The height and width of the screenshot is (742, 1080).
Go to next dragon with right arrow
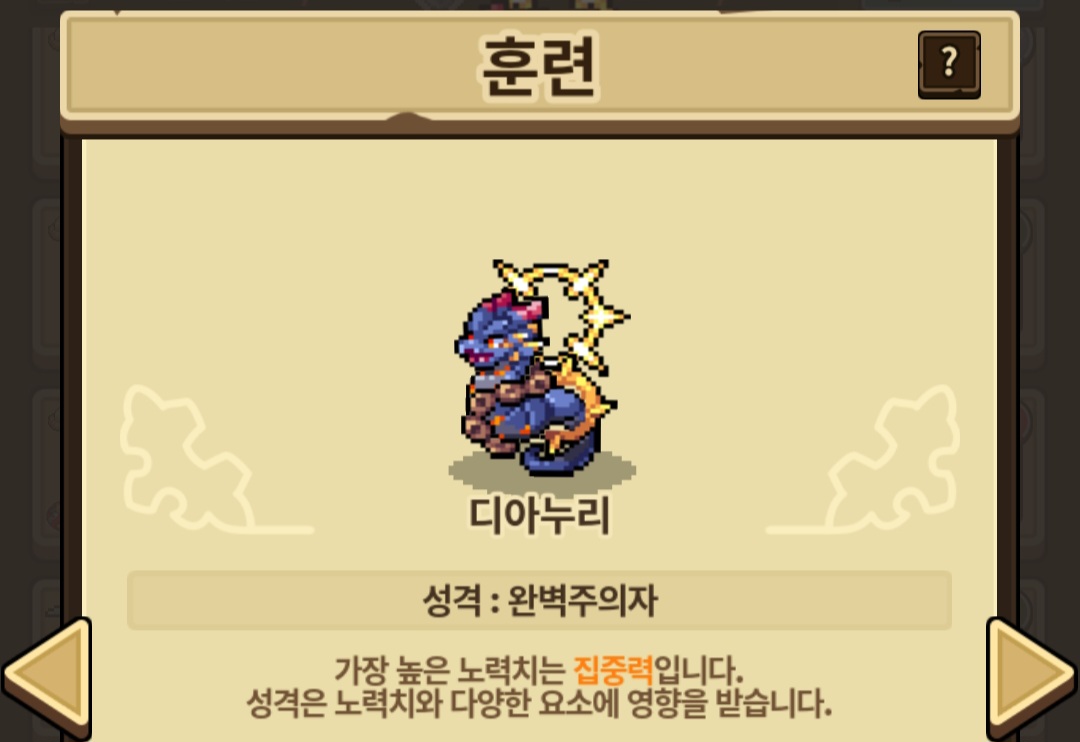1033,676
